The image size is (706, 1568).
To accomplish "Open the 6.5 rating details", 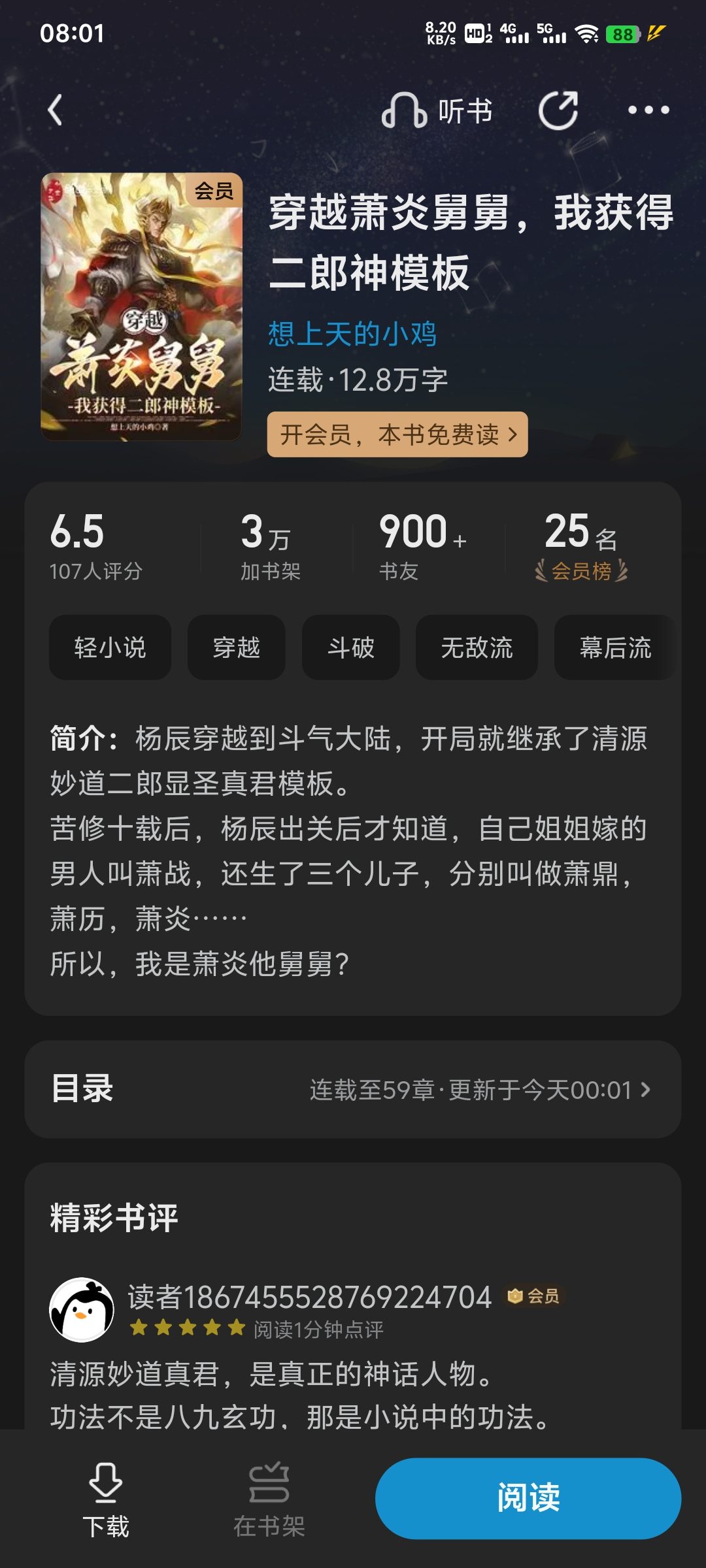I will (x=96, y=546).
